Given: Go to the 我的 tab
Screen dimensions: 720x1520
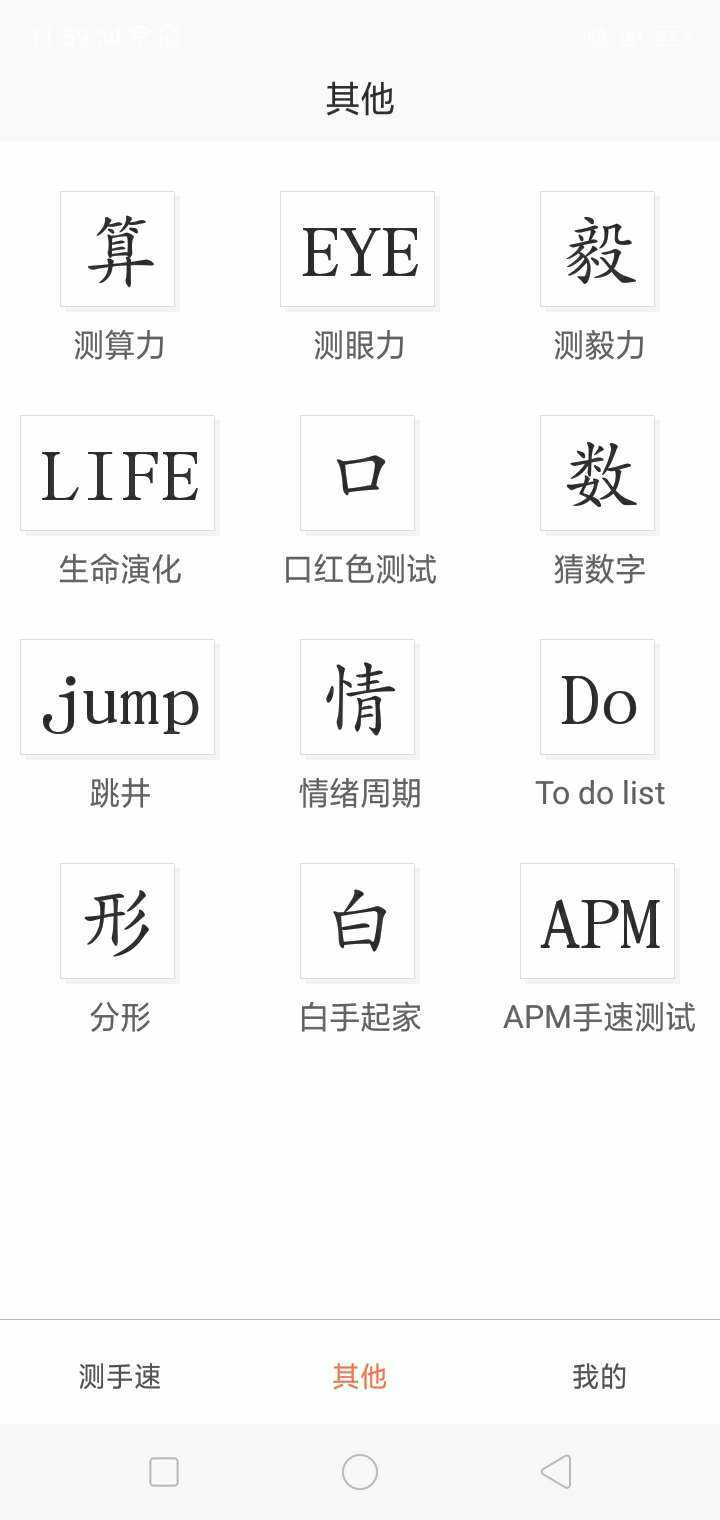Looking at the screenshot, I should tap(600, 1376).
